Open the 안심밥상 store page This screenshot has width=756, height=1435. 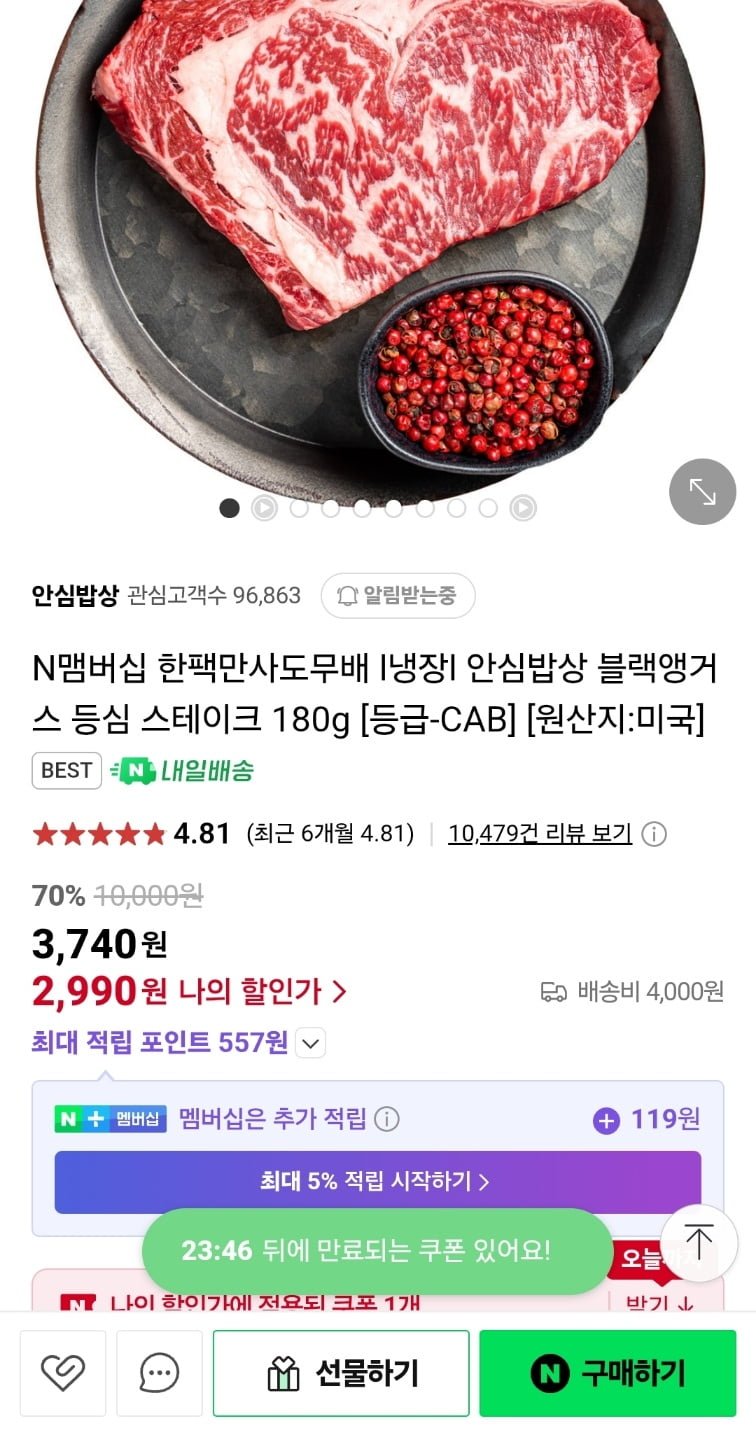coord(75,596)
